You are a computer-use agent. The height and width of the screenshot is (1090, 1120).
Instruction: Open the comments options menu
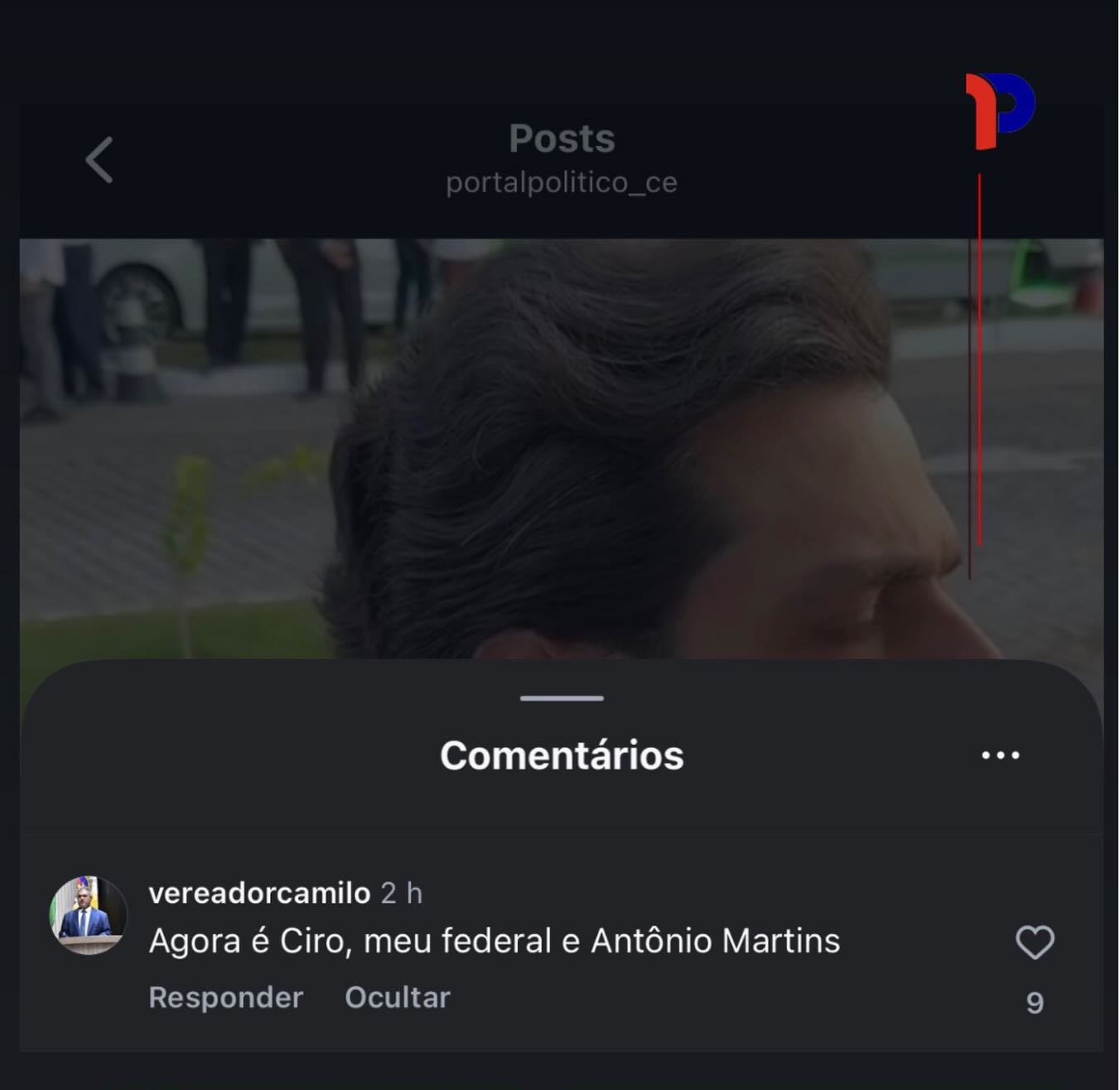tap(1000, 755)
